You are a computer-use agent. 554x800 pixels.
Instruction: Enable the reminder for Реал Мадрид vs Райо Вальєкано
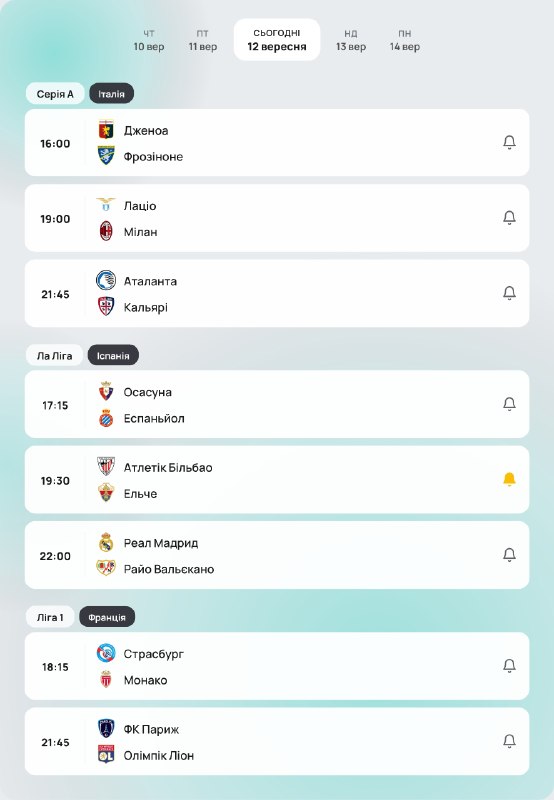[x=509, y=555]
